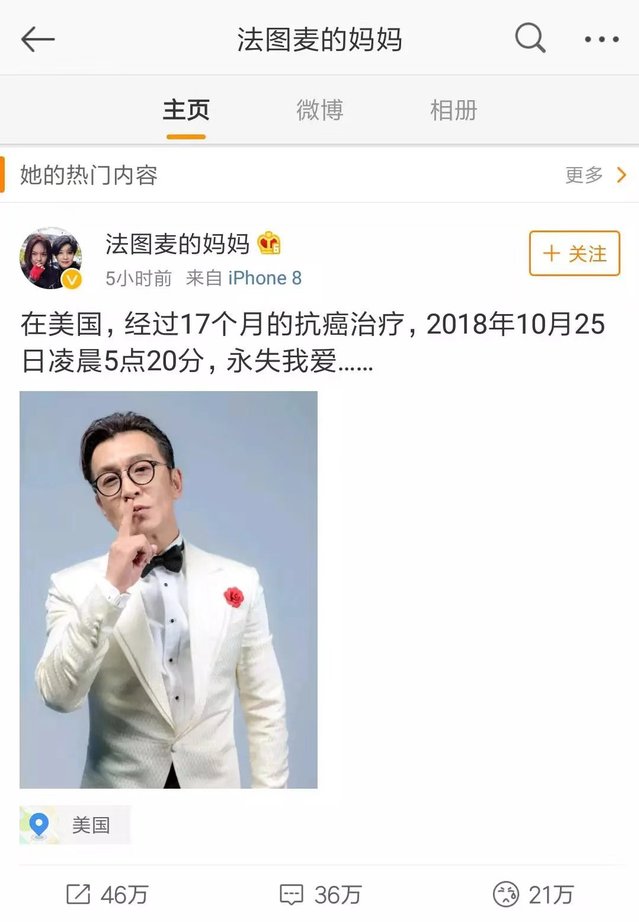Screen dimensions: 639x922
Task: Follow the user with the 关注 button
Action: click(x=574, y=254)
